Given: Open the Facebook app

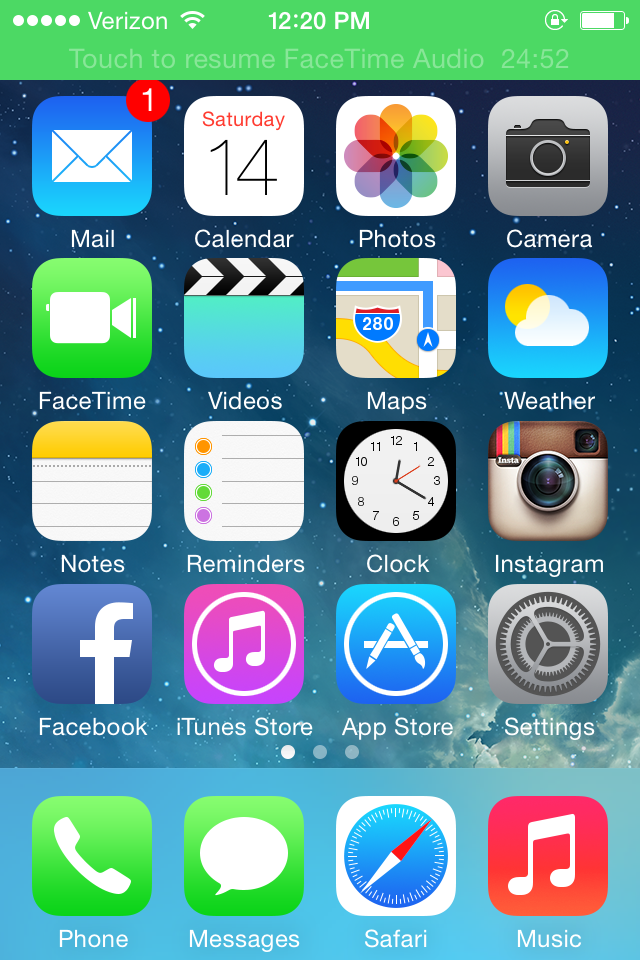Looking at the screenshot, I should [x=92, y=644].
